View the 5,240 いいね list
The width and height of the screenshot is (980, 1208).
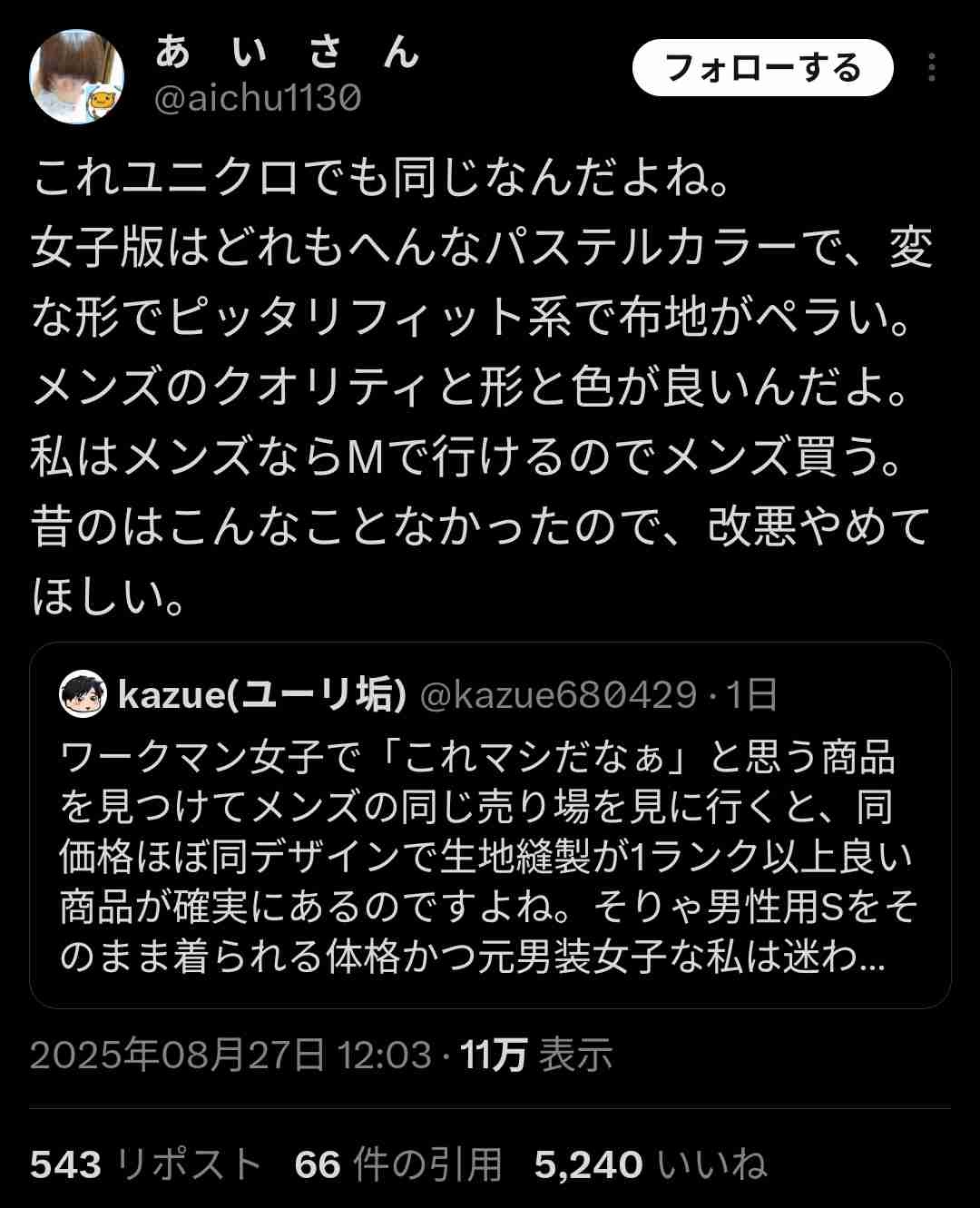tap(650, 1164)
